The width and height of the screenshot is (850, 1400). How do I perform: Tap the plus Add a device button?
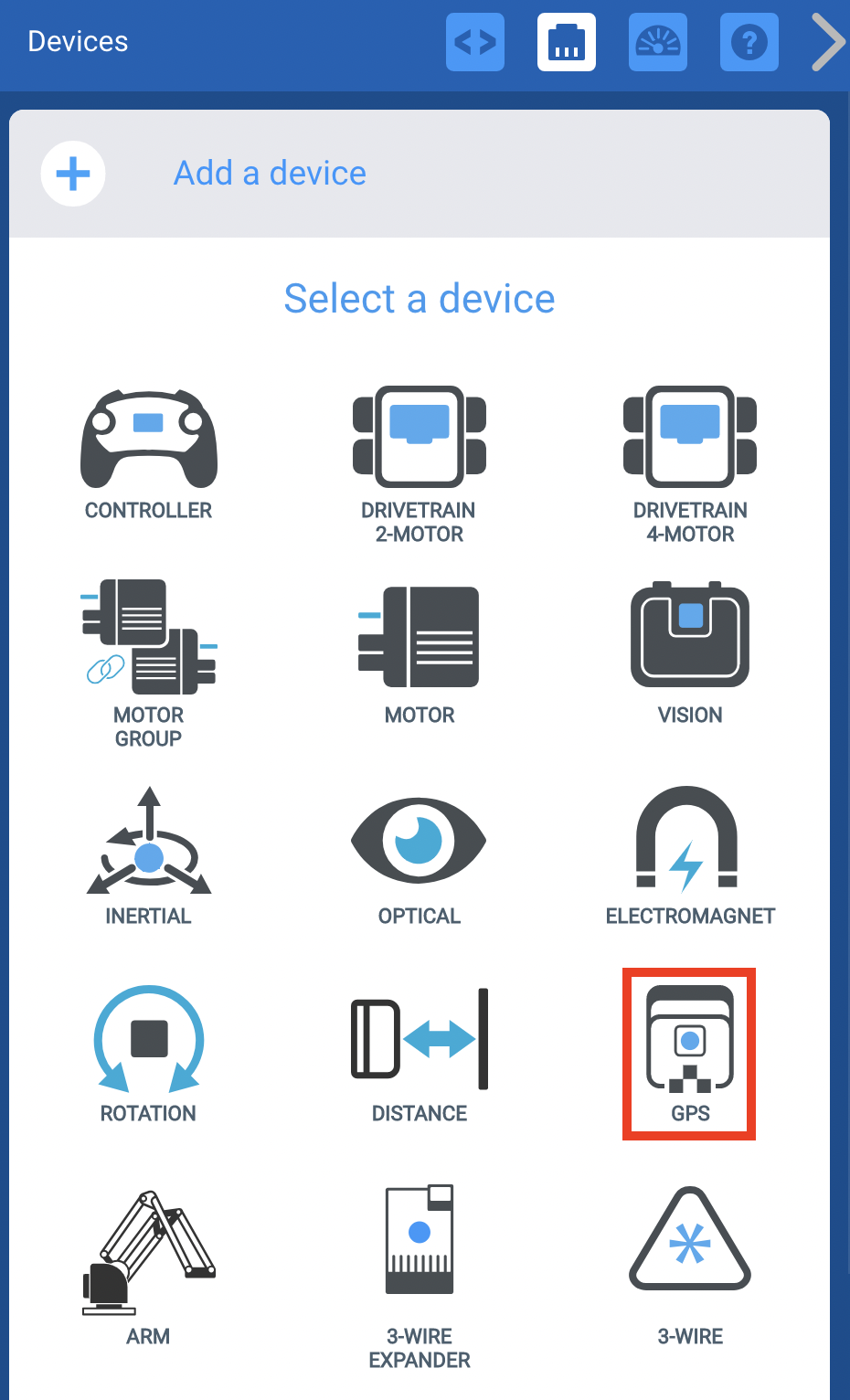click(x=73, y=174)
